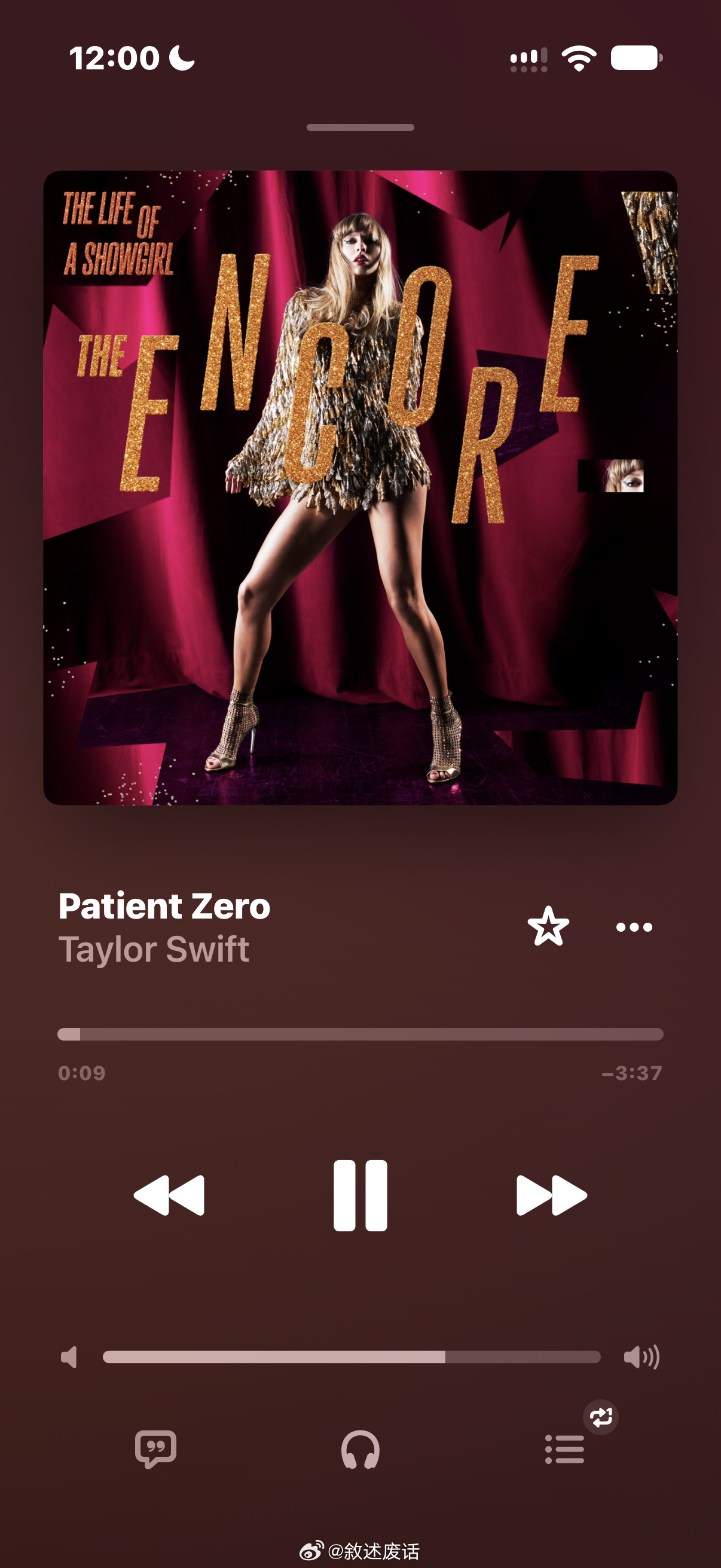
Task: Open the three-dot more options menu
Action: click(634, 926)
